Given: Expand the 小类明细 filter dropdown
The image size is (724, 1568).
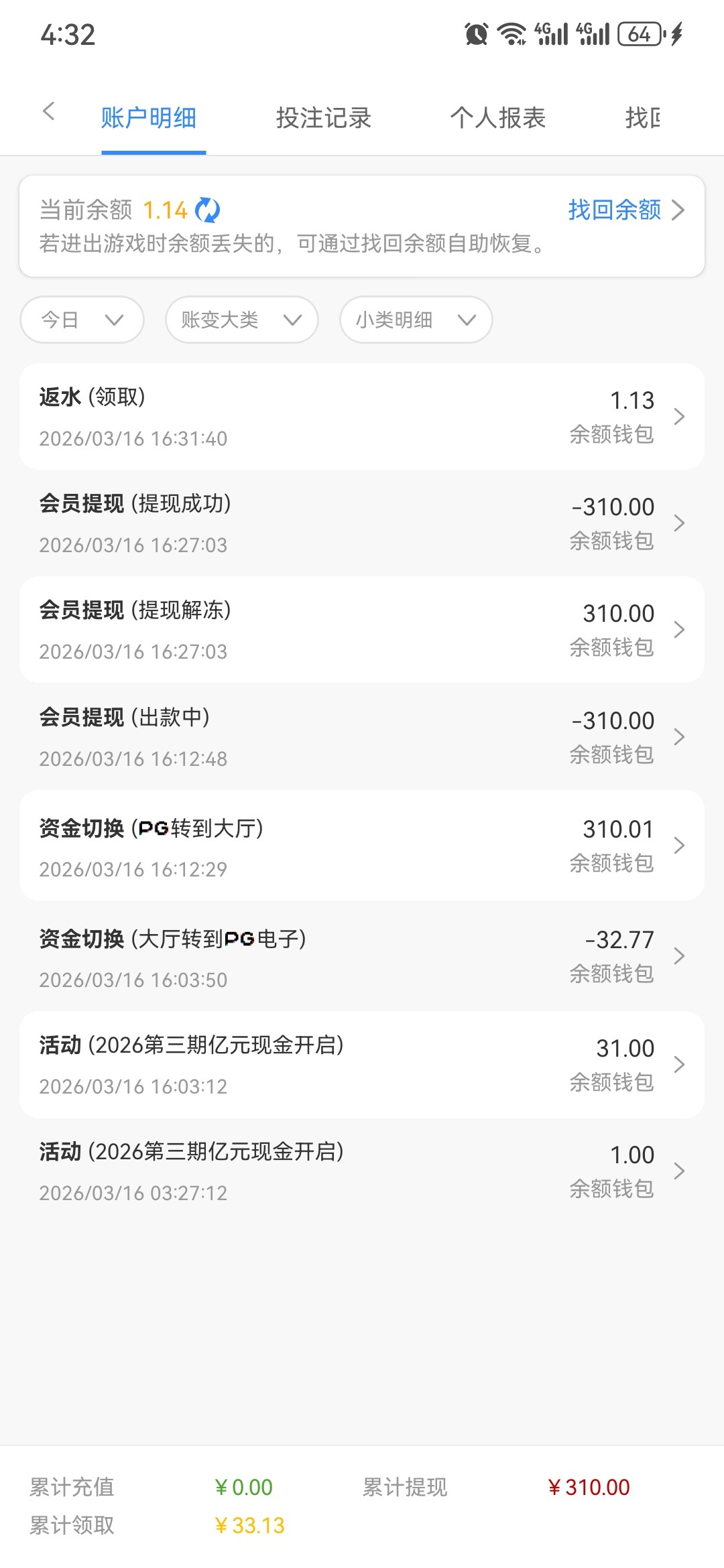Looking at the screenshot, I should coord(416,320).
